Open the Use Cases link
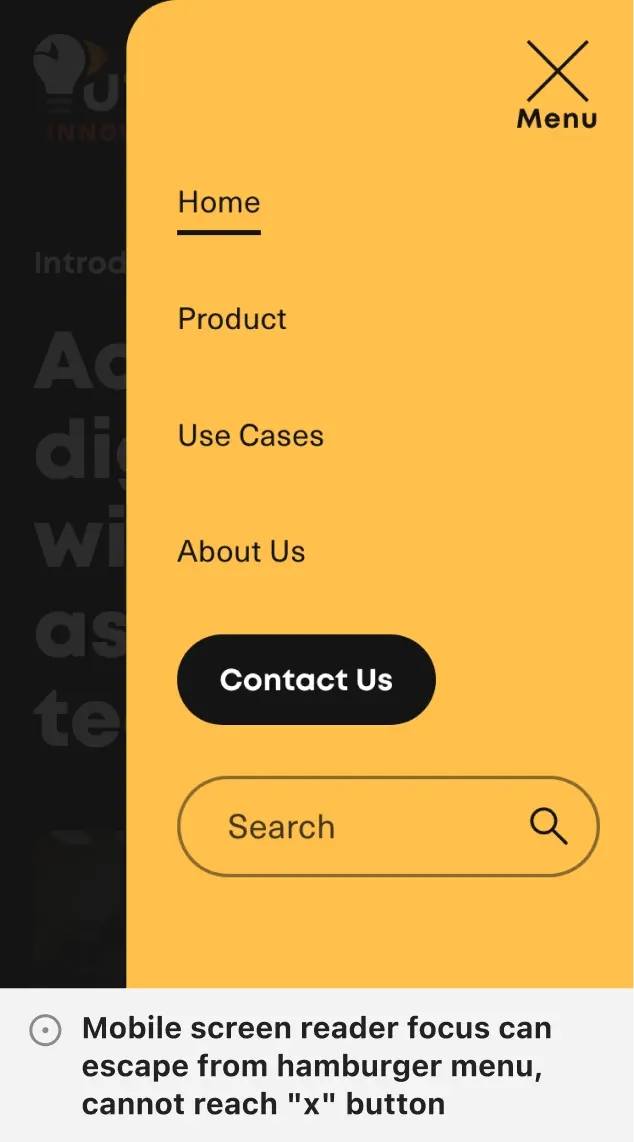 click(251, 436)
